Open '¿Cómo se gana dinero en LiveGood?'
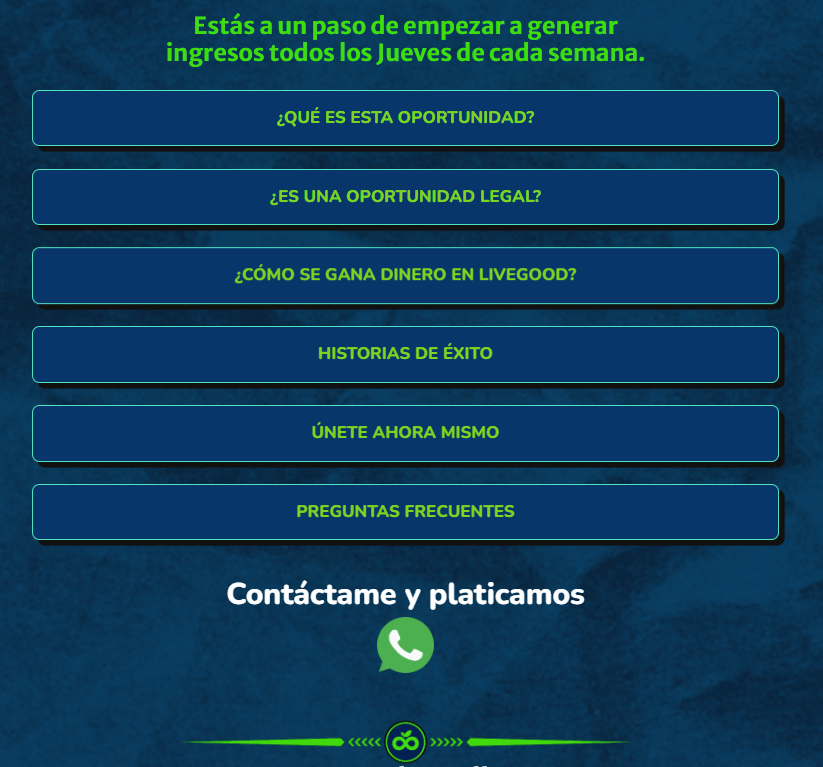The image size is (823, 767). 405,275
